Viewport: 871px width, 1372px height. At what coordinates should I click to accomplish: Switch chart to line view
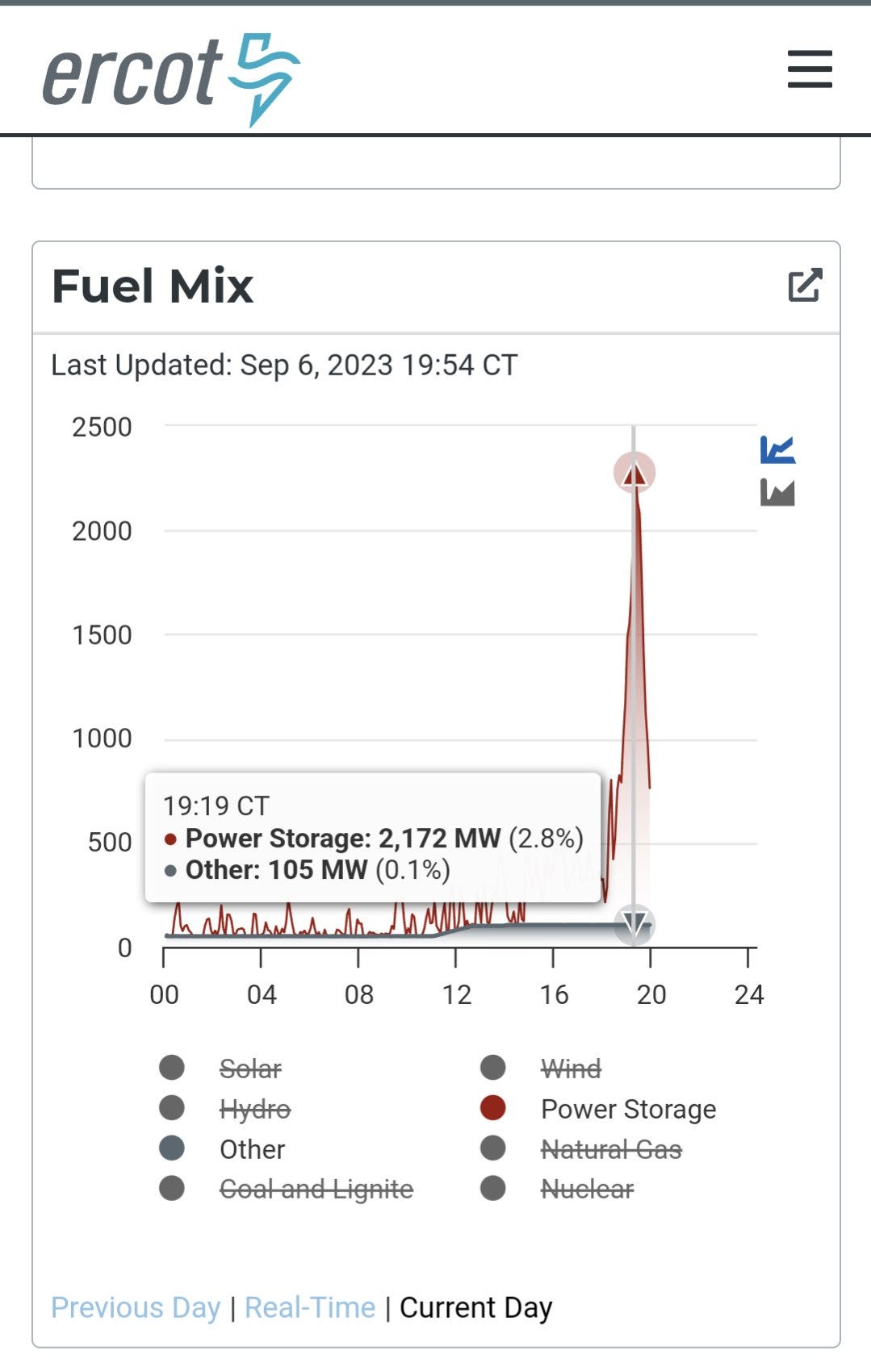(777, 450)
